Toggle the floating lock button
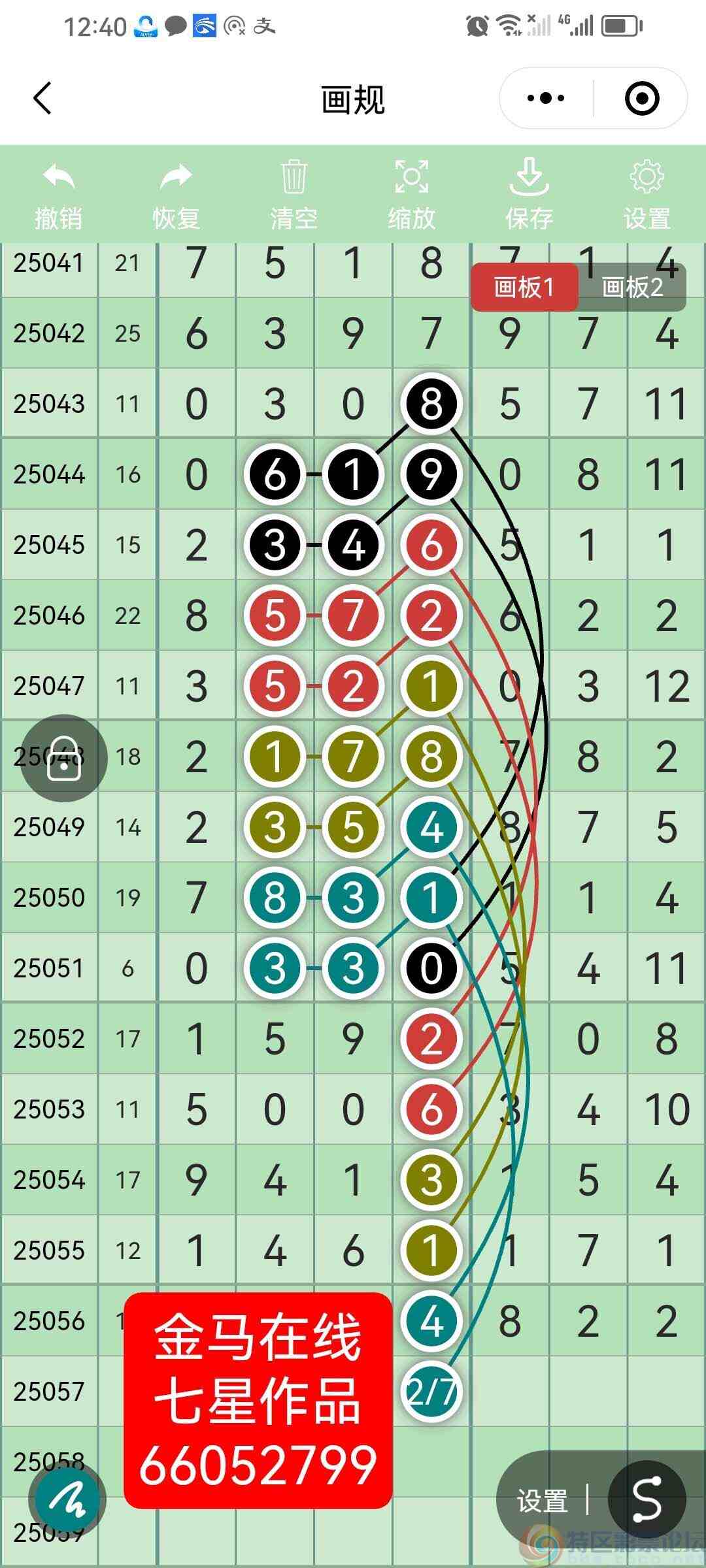This screenshot has height=1568, width=706. (64, 759)
